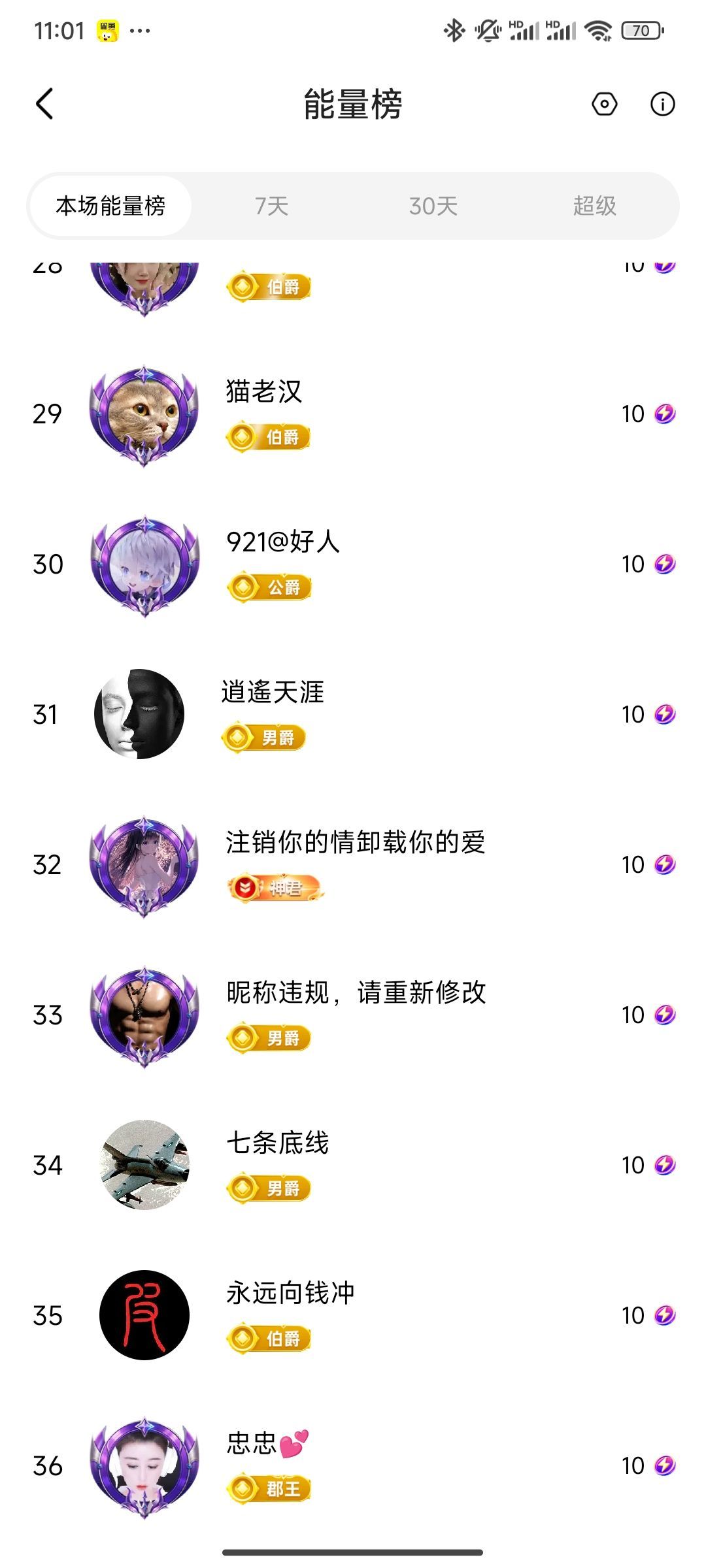Open 猫老汉's profile row

(353, 414)
